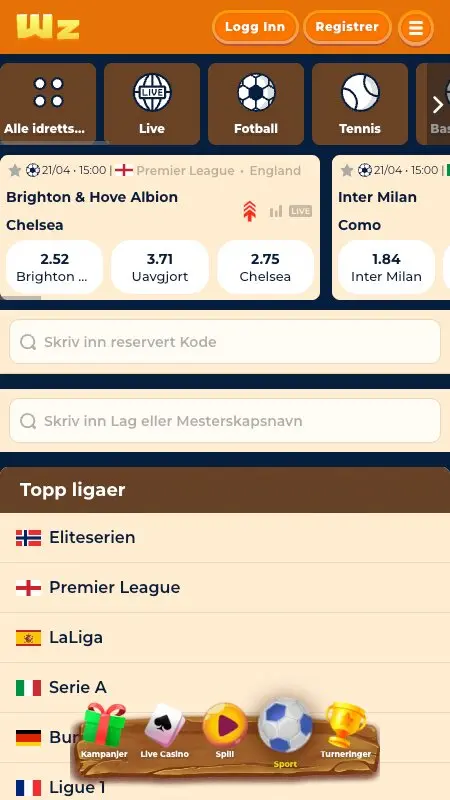Pick Uavgjort at odds 3.71
This screenshot has height=800, width=450.
point(160,267)
